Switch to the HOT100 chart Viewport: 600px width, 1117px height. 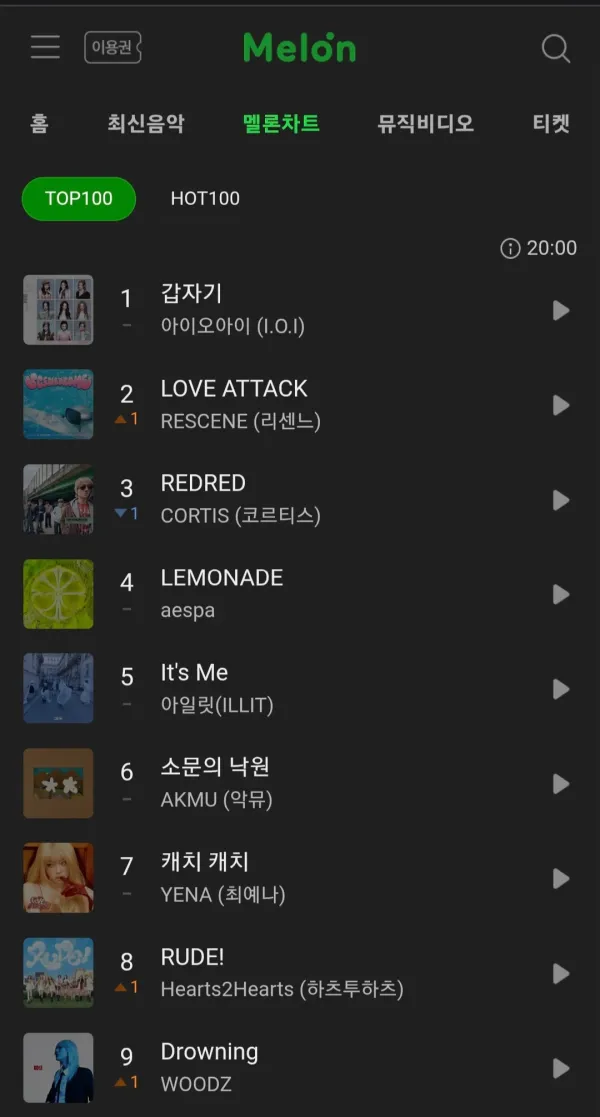[205, 198]
